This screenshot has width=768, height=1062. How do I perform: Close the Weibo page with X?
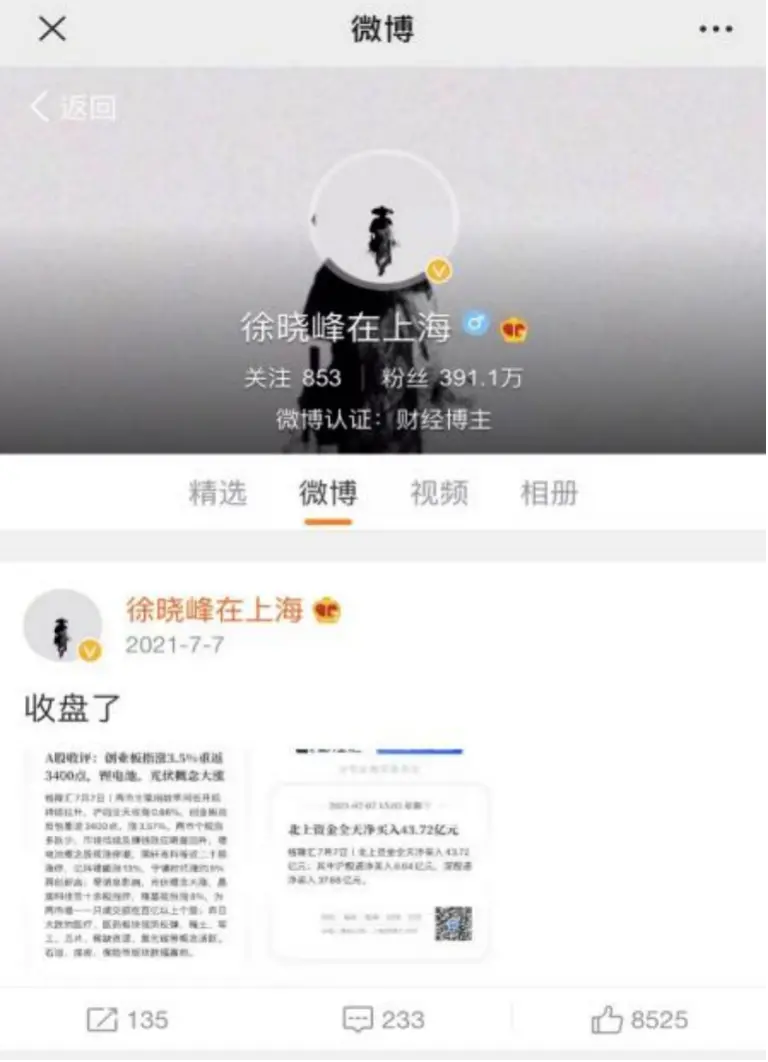[52, 29]
